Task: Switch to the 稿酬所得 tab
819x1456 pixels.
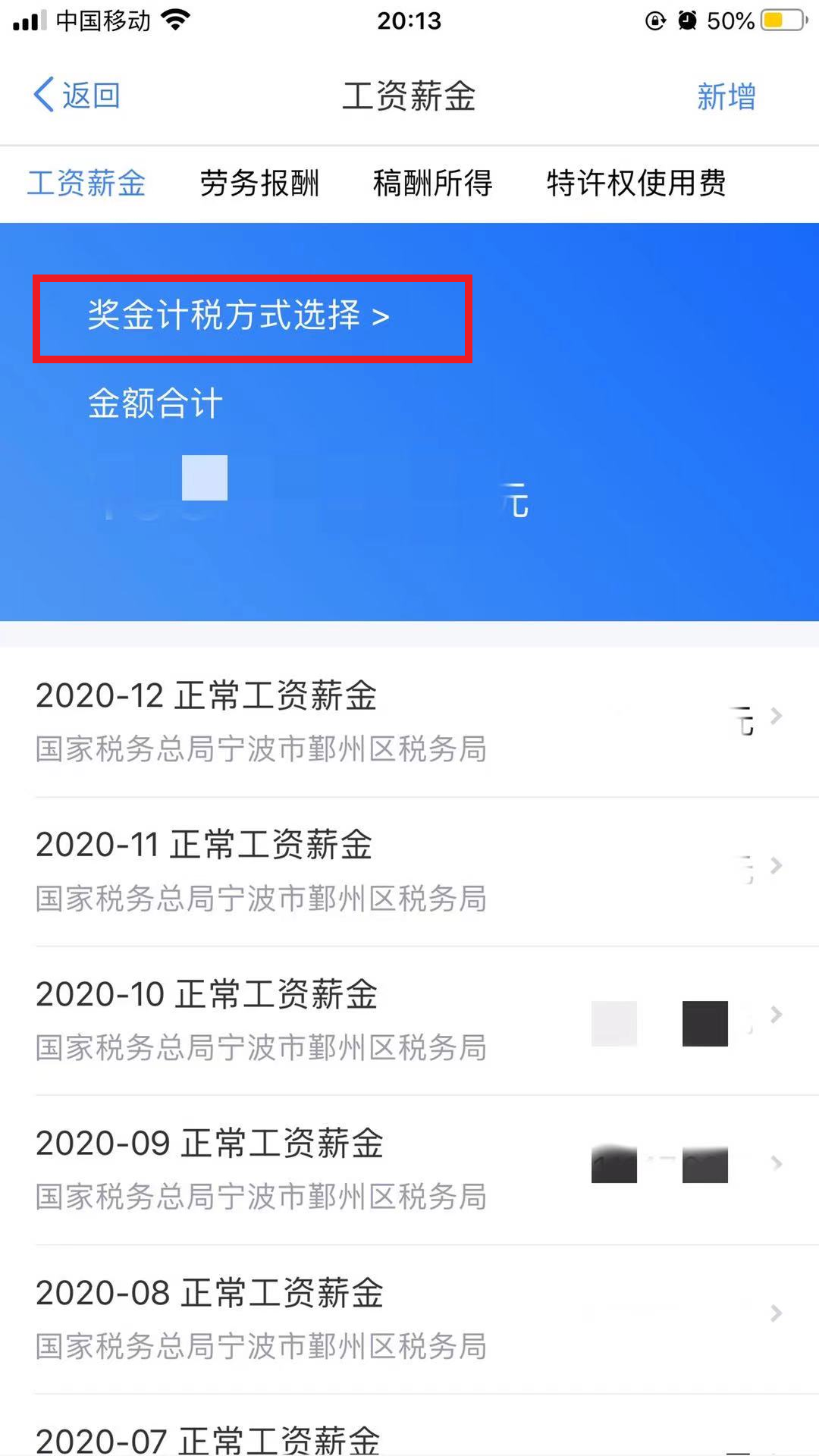Action: (432, 184)
